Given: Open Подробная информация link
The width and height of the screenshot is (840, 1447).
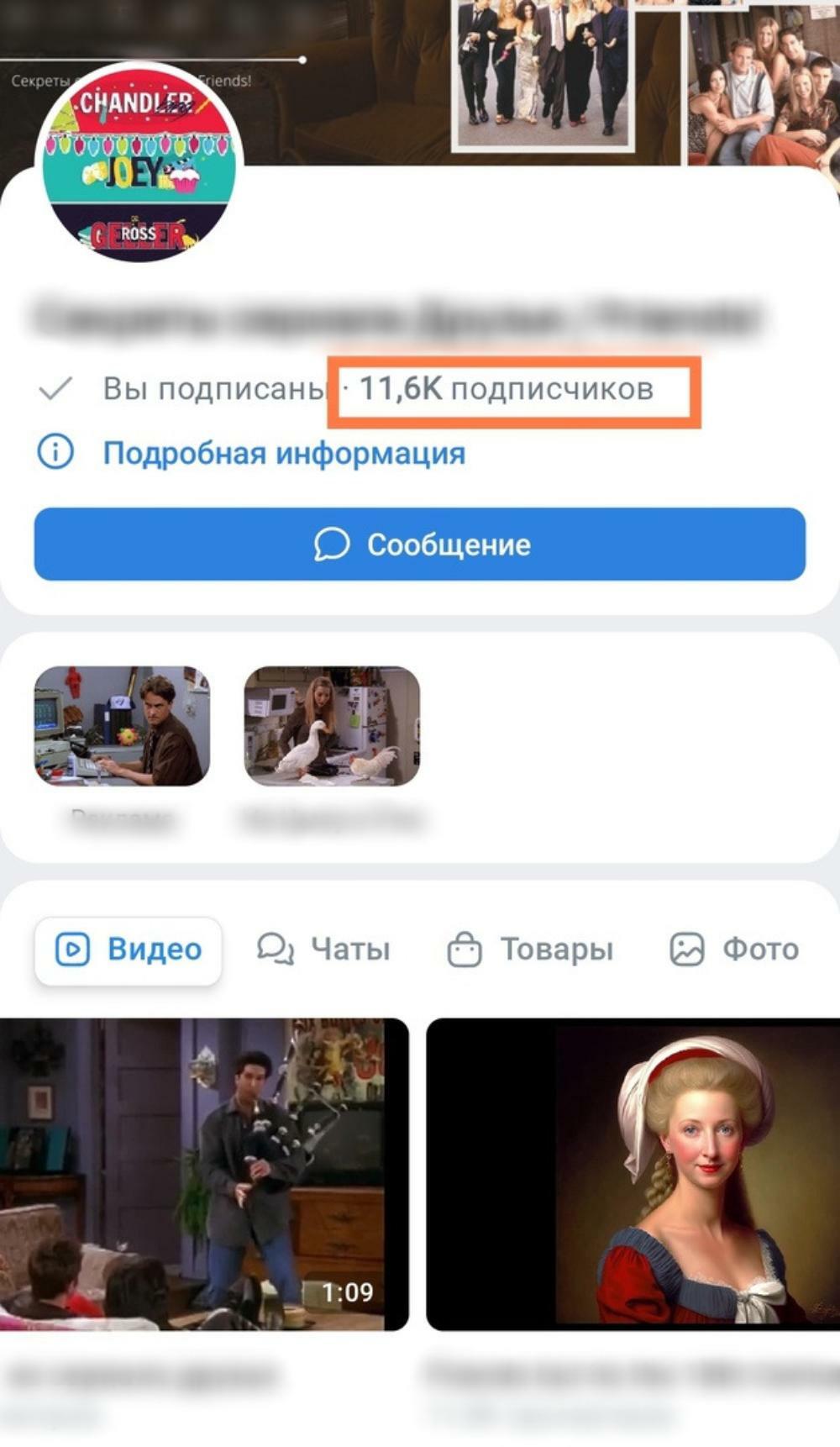Looking at the screenshot, I should (284, 453).
